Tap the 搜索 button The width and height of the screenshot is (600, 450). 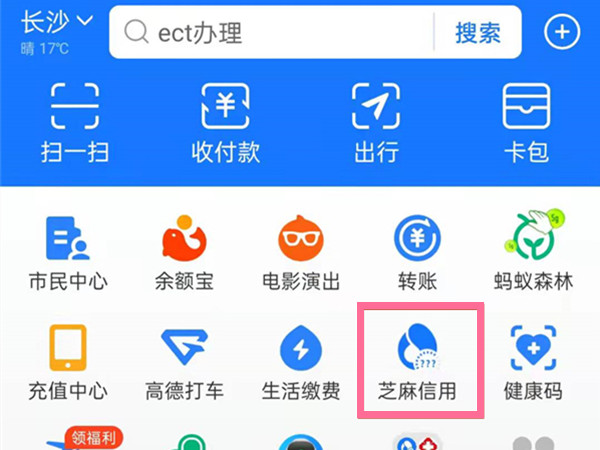coord(478,33)
